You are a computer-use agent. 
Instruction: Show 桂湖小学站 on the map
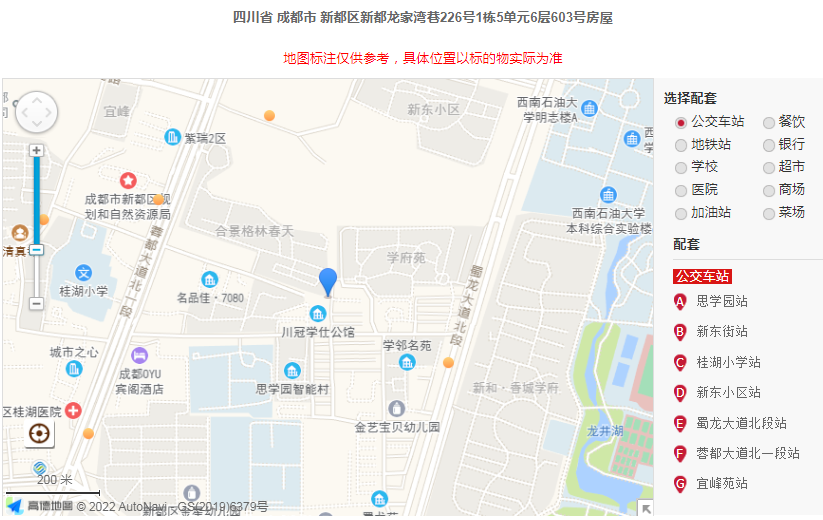[x=728, y=362]
